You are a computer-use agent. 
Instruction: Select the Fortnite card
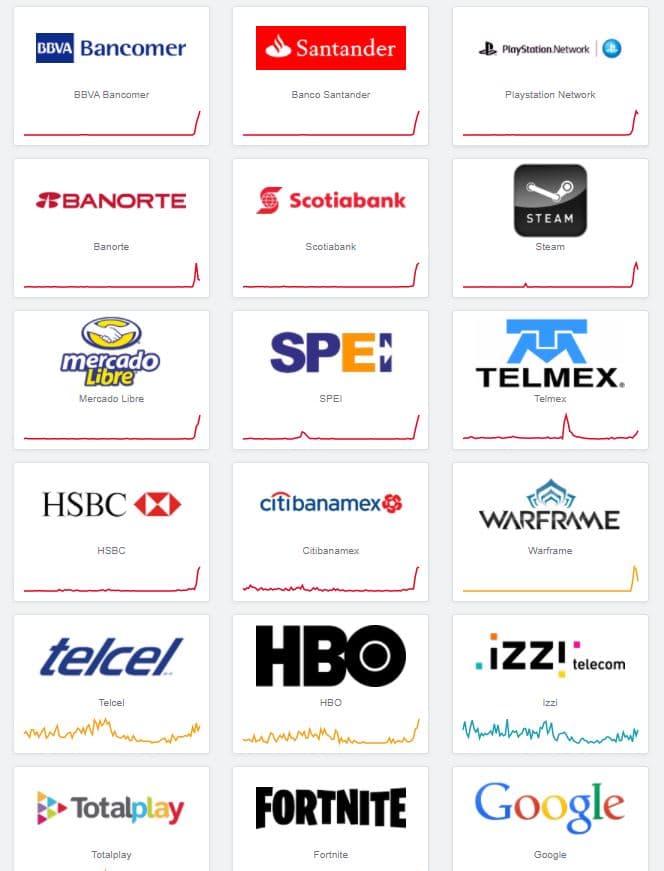(330, 820)
